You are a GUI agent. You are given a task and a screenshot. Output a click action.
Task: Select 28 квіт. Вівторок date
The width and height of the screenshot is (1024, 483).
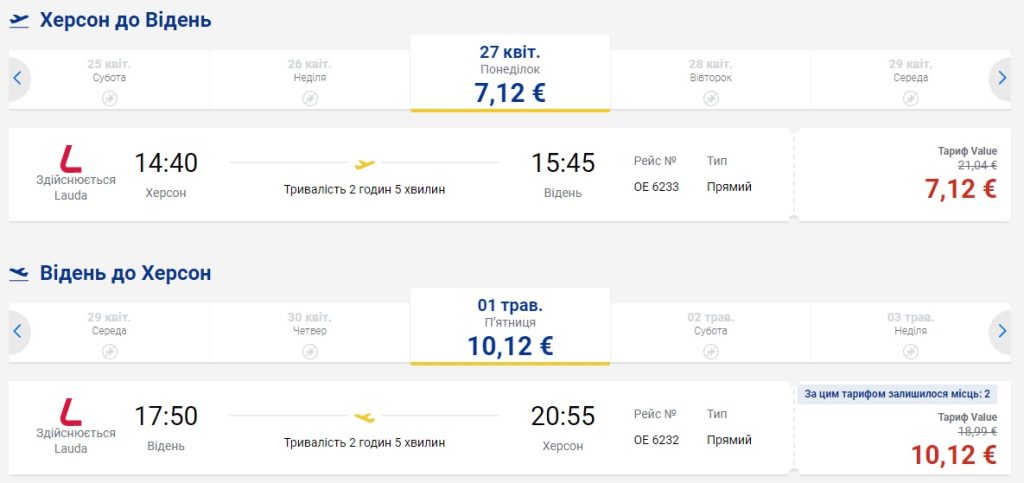[x=710, y=79]
